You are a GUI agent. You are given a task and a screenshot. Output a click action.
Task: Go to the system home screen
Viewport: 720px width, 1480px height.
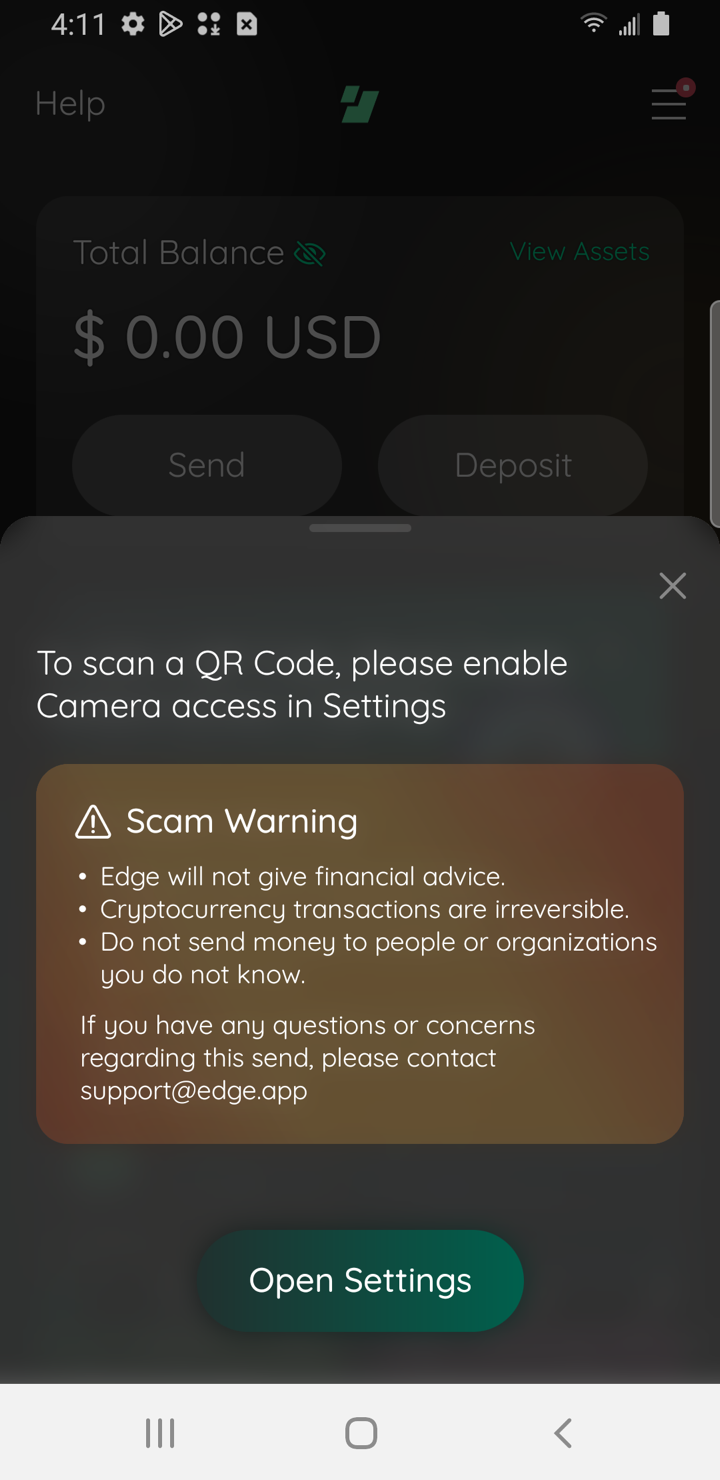(361, 1433)
